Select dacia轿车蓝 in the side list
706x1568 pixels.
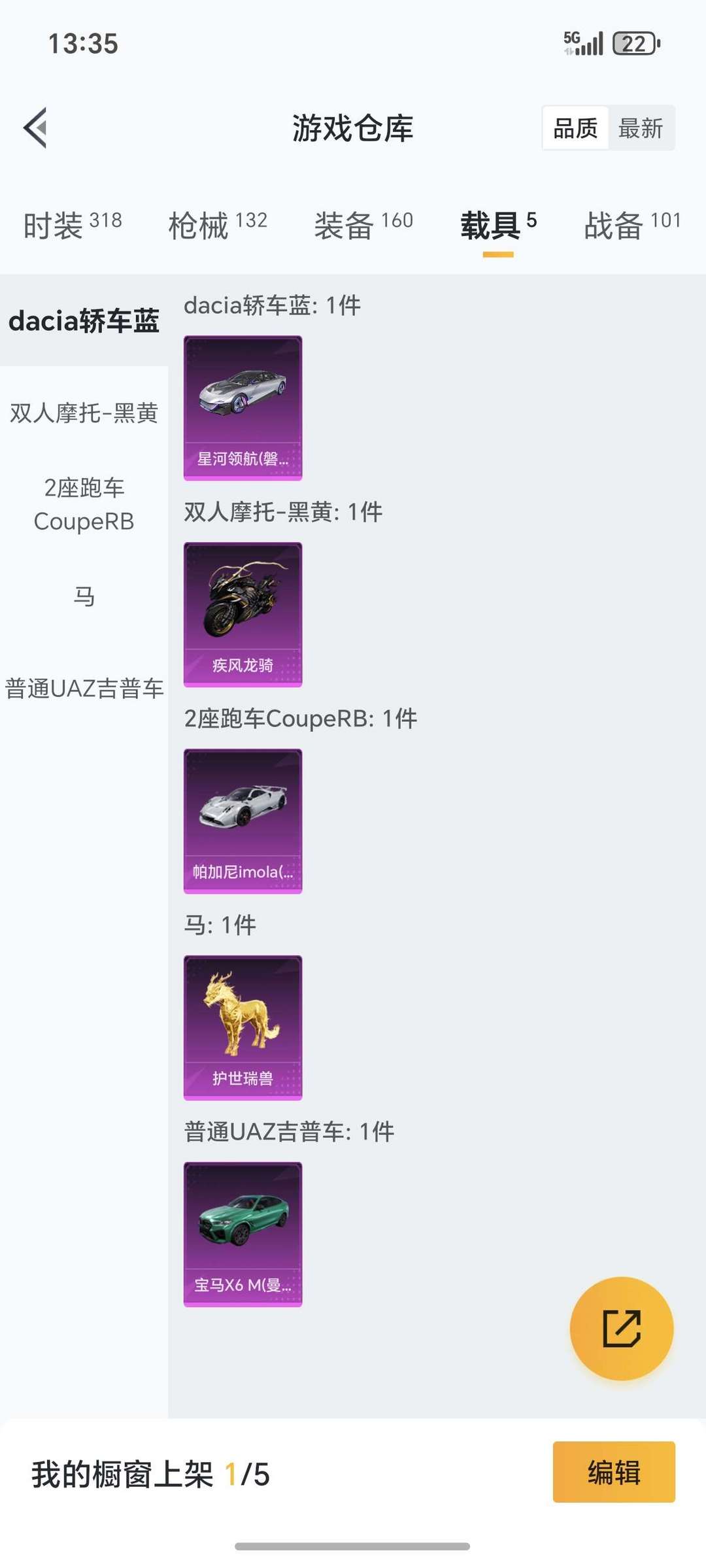(x=84, y=321)
